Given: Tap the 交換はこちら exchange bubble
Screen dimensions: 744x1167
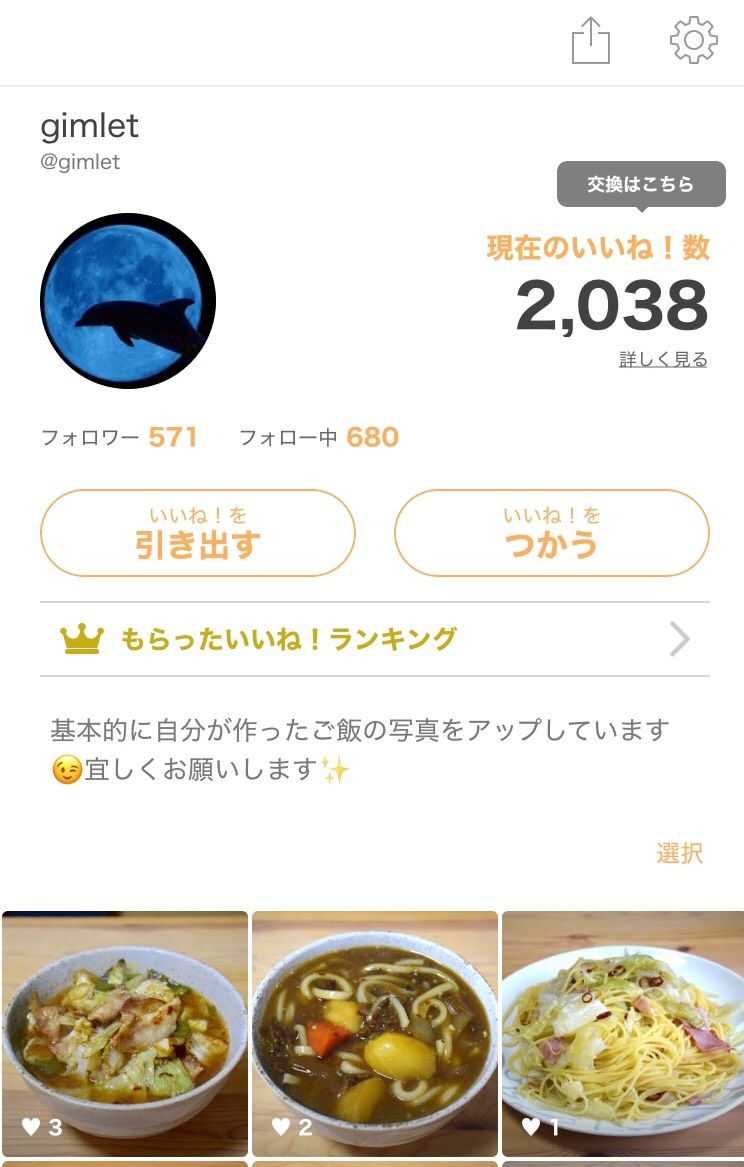Looking at the screenshot, I should click(x=641, y=185).
